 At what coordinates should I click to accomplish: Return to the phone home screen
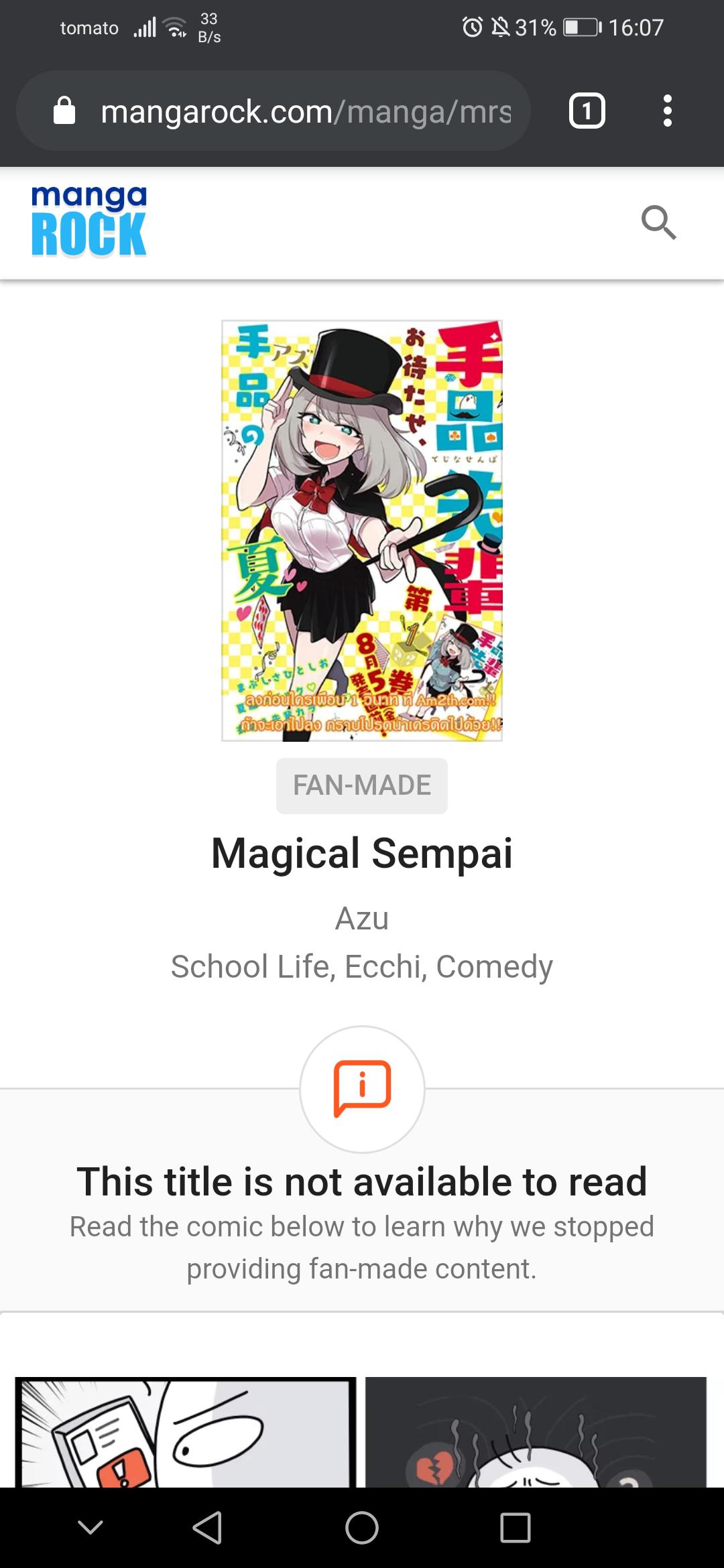362,1528
